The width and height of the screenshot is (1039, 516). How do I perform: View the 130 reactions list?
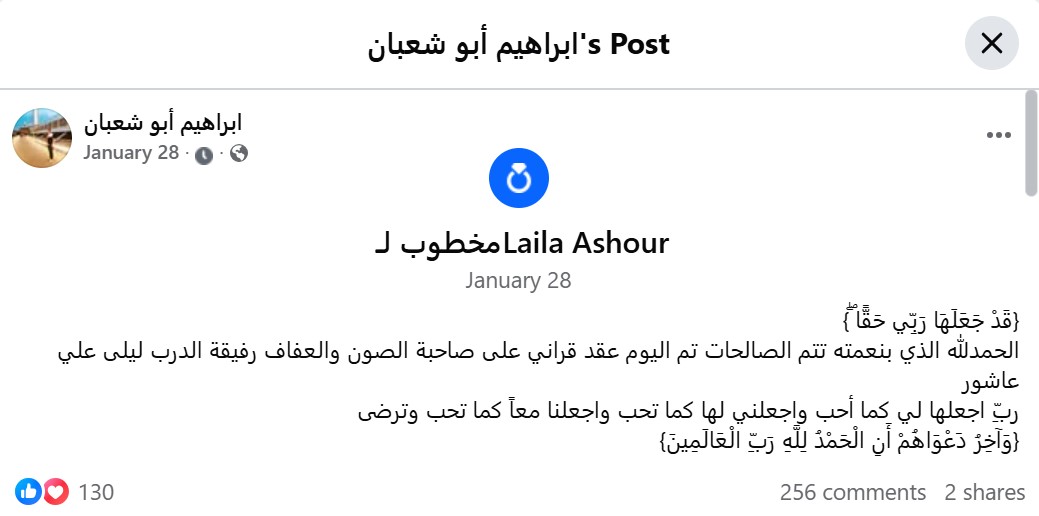click(x=96, y=492)
